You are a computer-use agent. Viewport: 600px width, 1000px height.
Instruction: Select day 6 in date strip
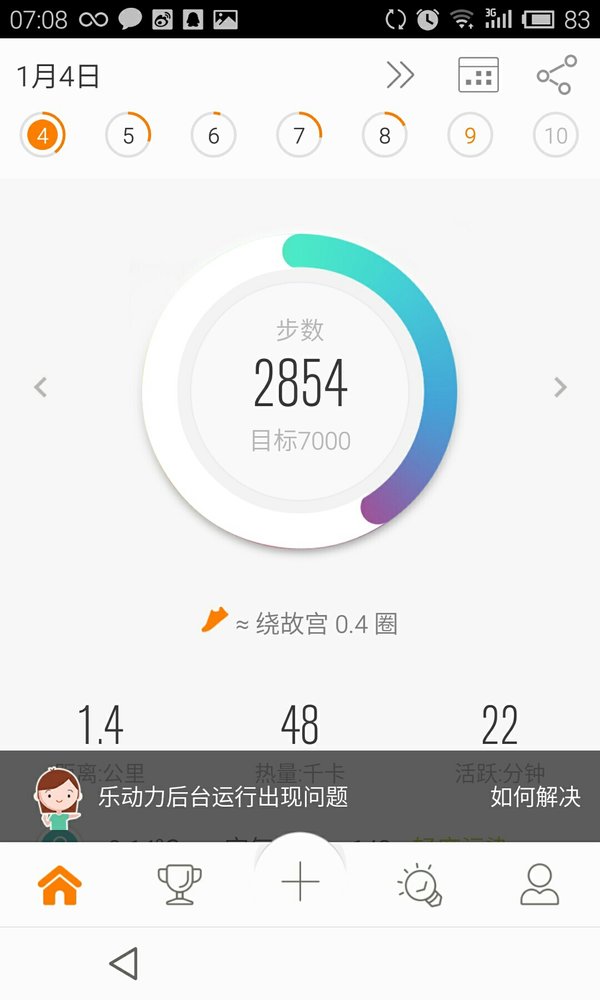click(214, 135)
